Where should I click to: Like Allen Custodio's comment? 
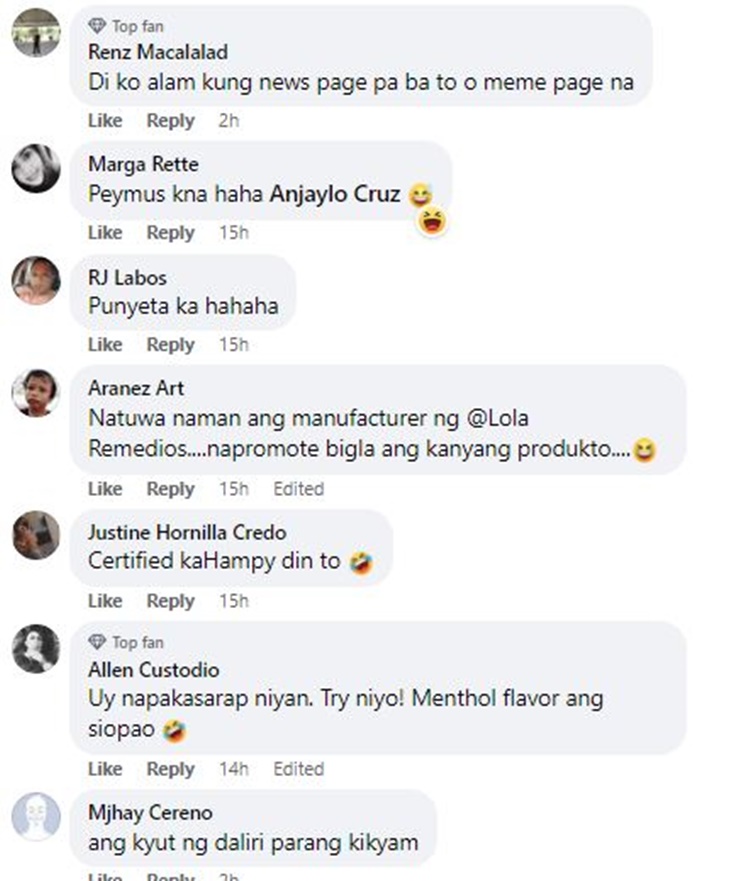tap(105, 769)
